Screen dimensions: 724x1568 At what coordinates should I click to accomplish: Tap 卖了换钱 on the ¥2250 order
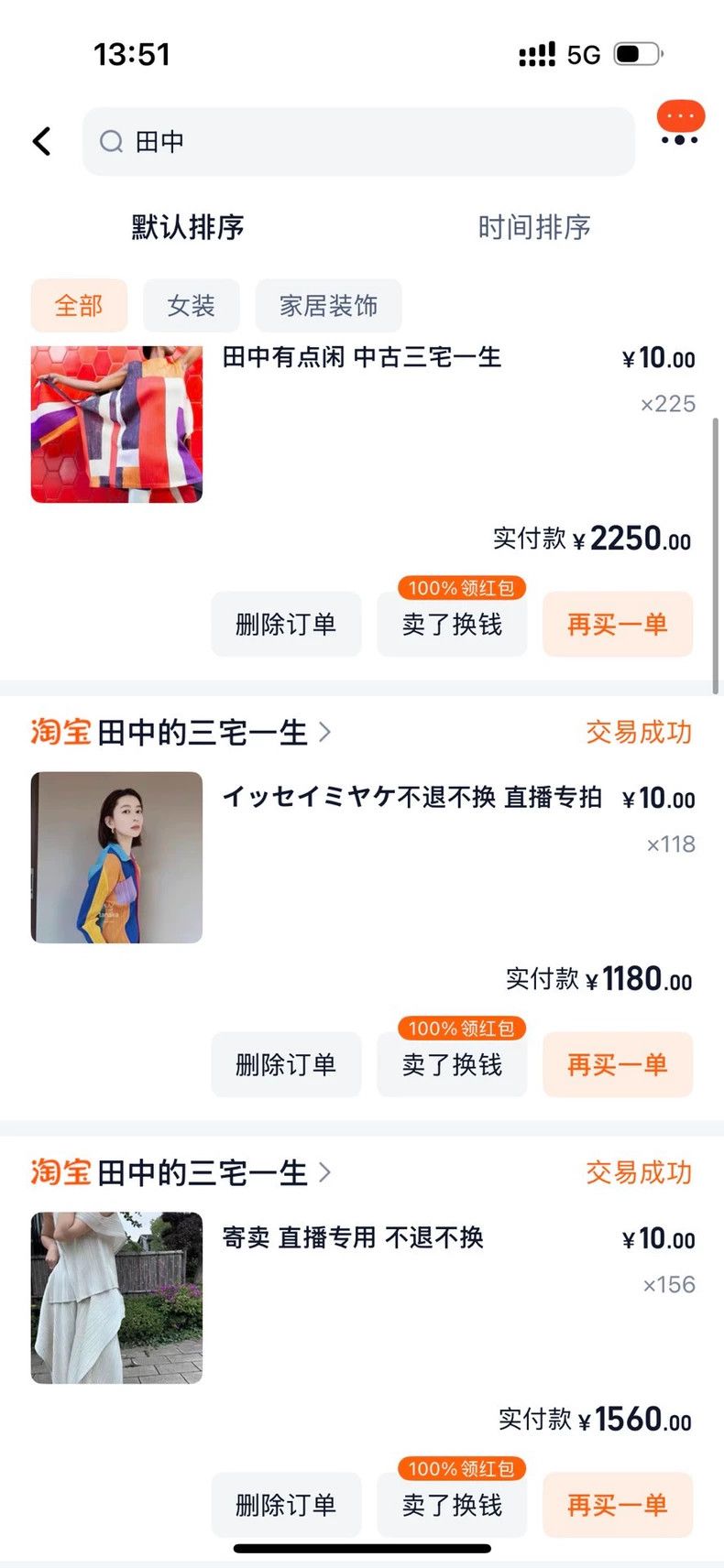[x=452, y=624]
